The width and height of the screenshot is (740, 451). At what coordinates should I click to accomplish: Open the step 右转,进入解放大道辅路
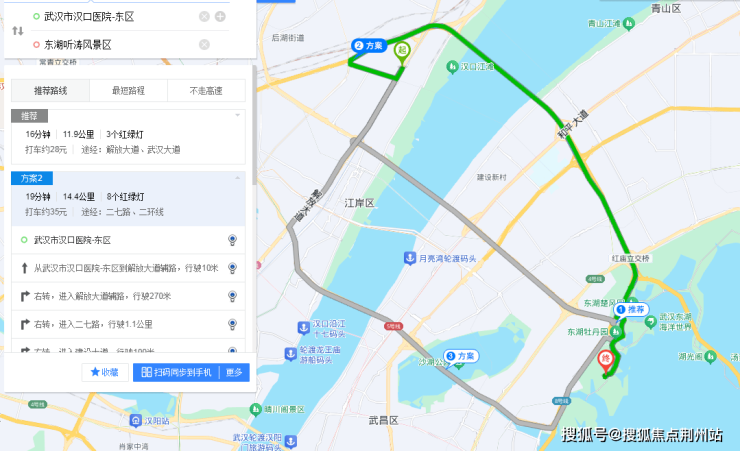[128, 296]
